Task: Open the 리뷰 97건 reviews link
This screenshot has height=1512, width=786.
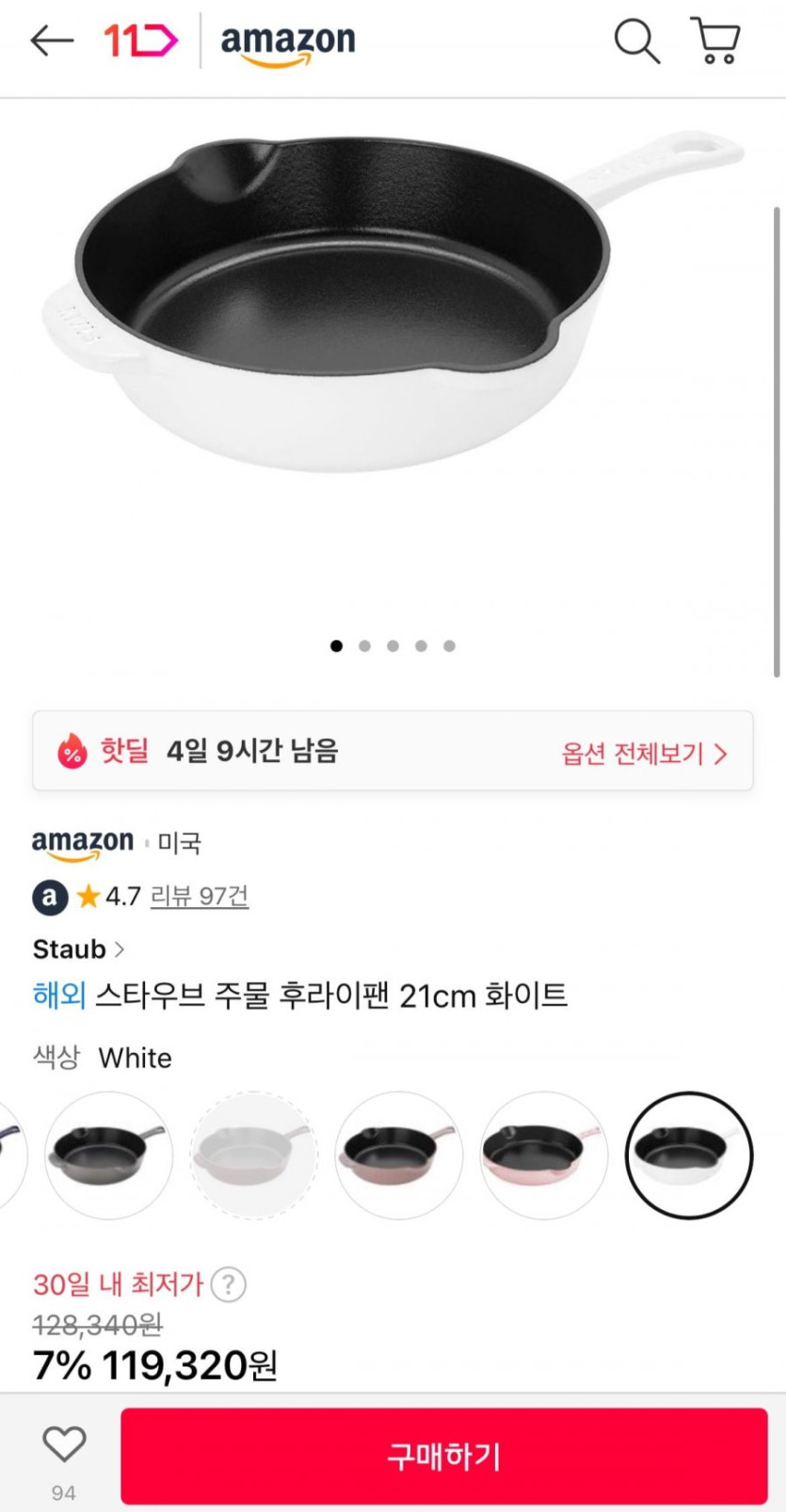Action: [x=200, y=896]
